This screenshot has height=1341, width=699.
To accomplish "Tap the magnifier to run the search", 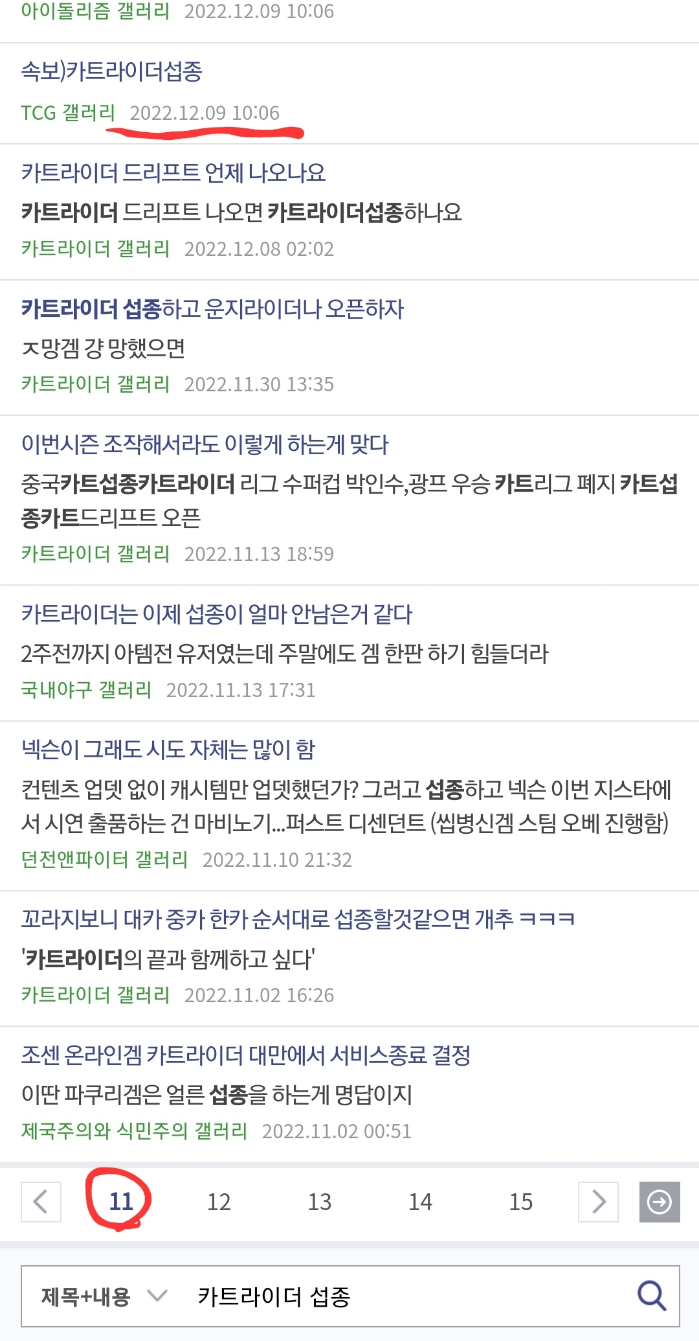I will coord(651,1297).
